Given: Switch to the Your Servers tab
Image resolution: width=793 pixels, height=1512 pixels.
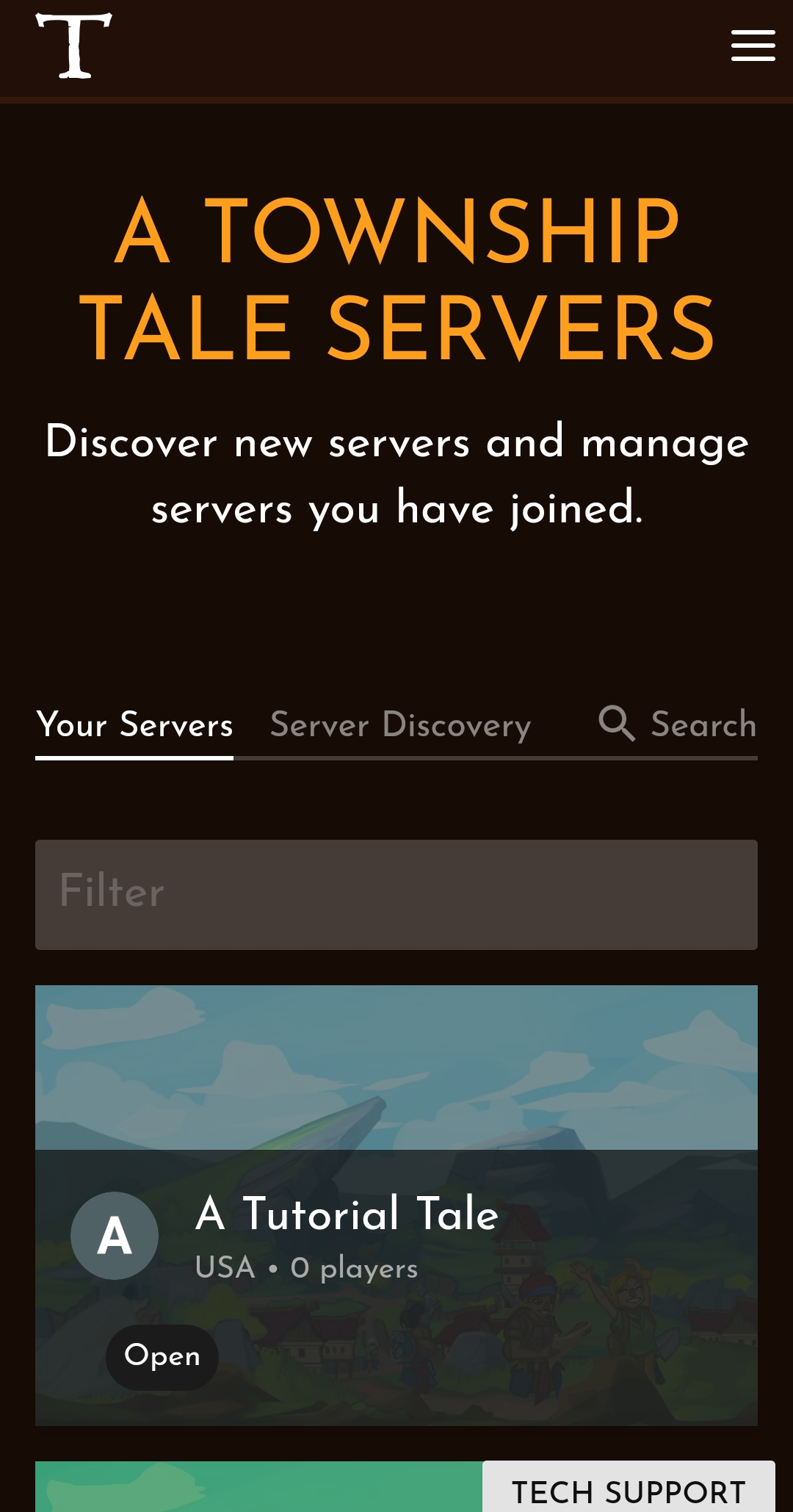Looking at the screenshot, I should click(x=134, y=724).
